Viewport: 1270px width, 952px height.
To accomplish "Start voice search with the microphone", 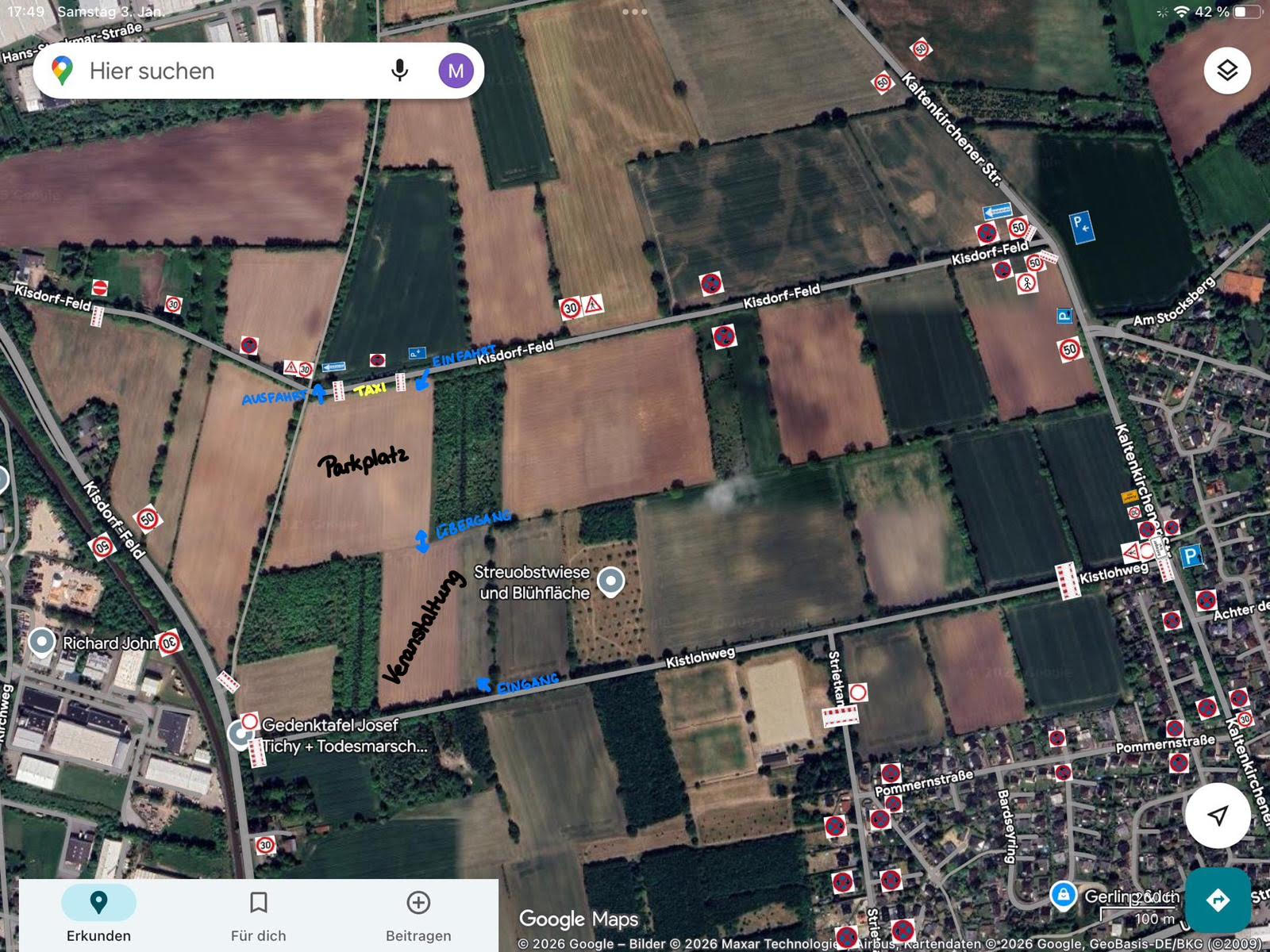I will (400, 71).
